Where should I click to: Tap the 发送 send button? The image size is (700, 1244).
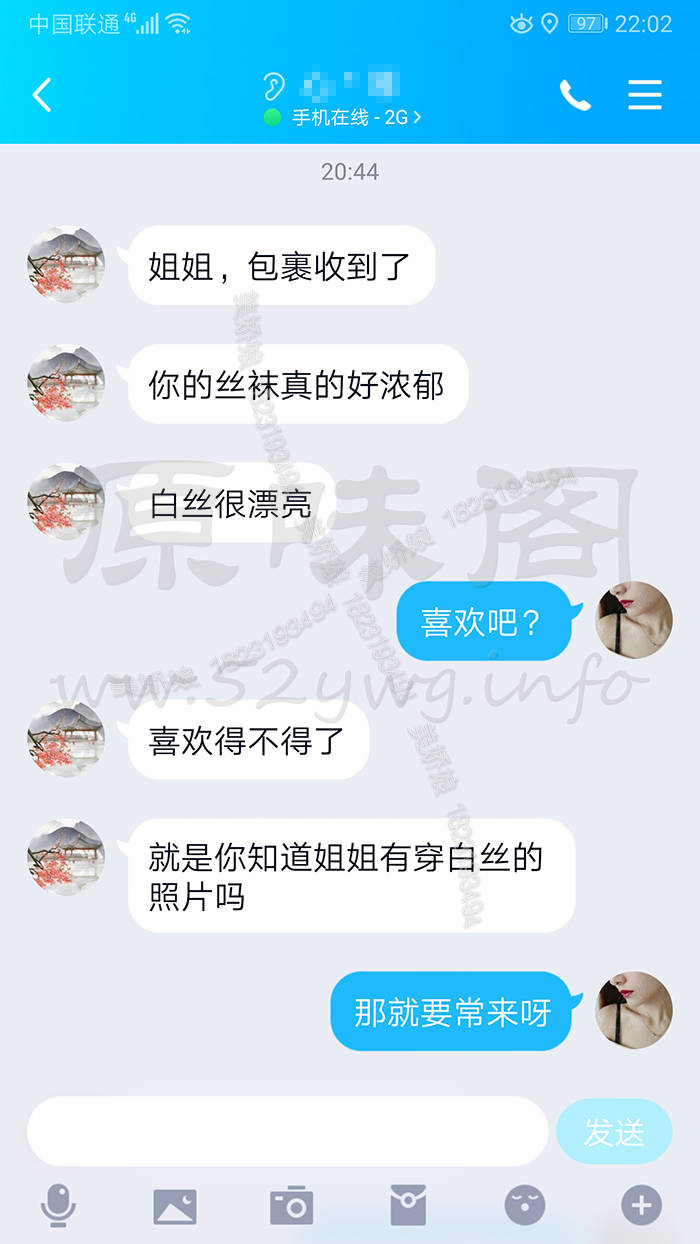pyautogui.click(x=614, y=1131)
